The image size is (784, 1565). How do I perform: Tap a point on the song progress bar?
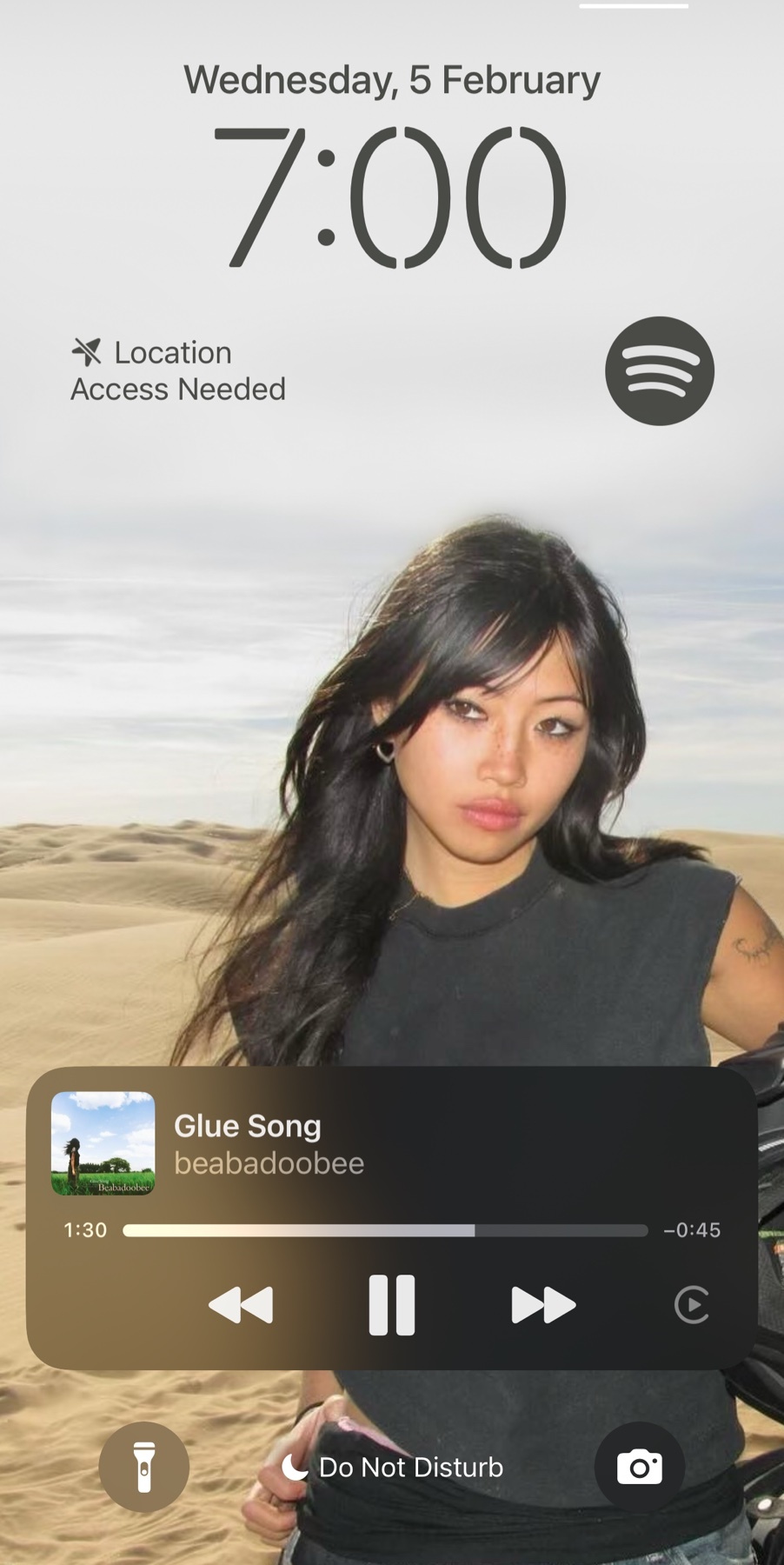point(386,1230)
